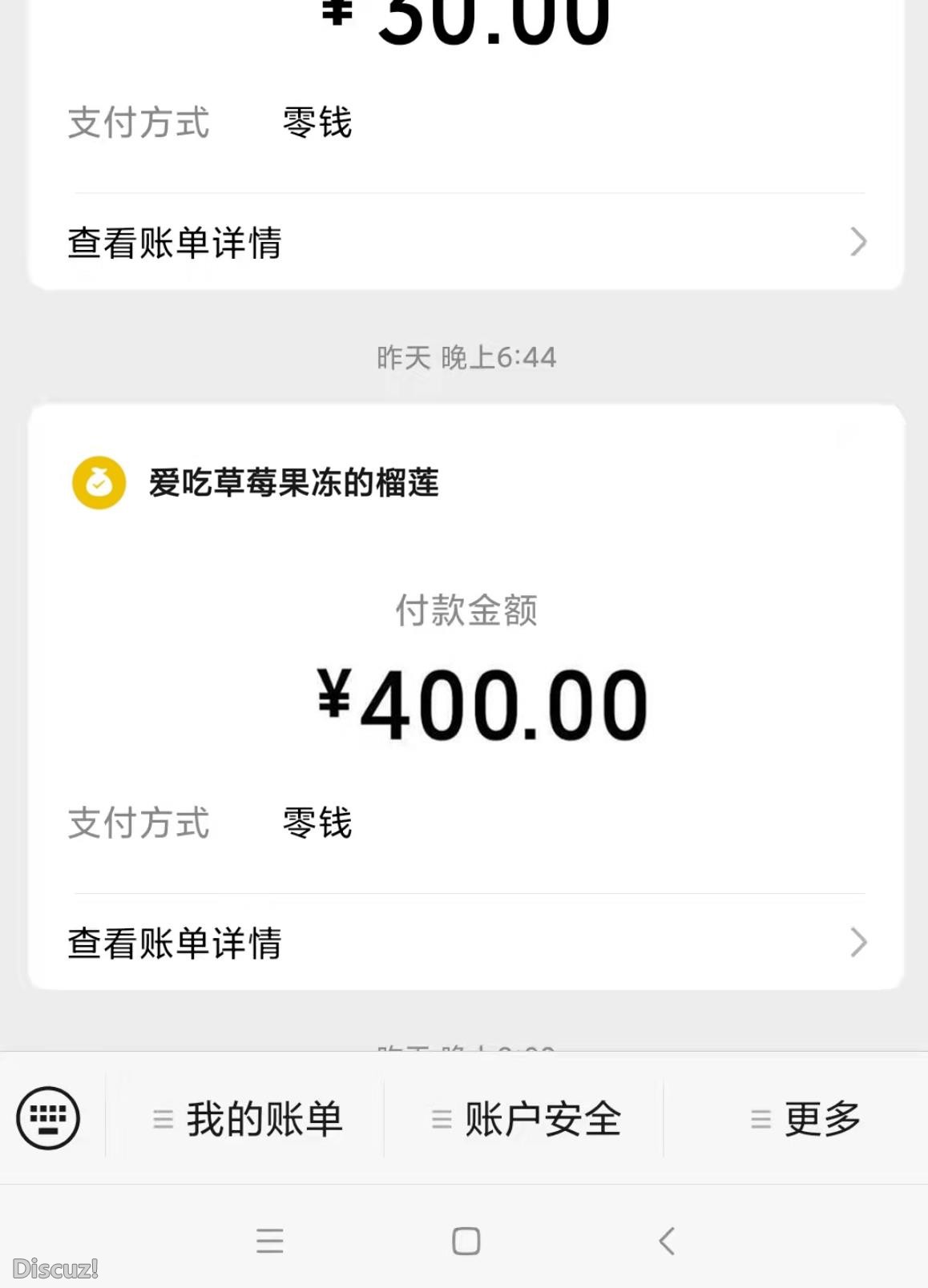Tap the yellow money bag transfer icon
Image resolution: width=928 pixels, height=1288 pixels.
[98, 481]
